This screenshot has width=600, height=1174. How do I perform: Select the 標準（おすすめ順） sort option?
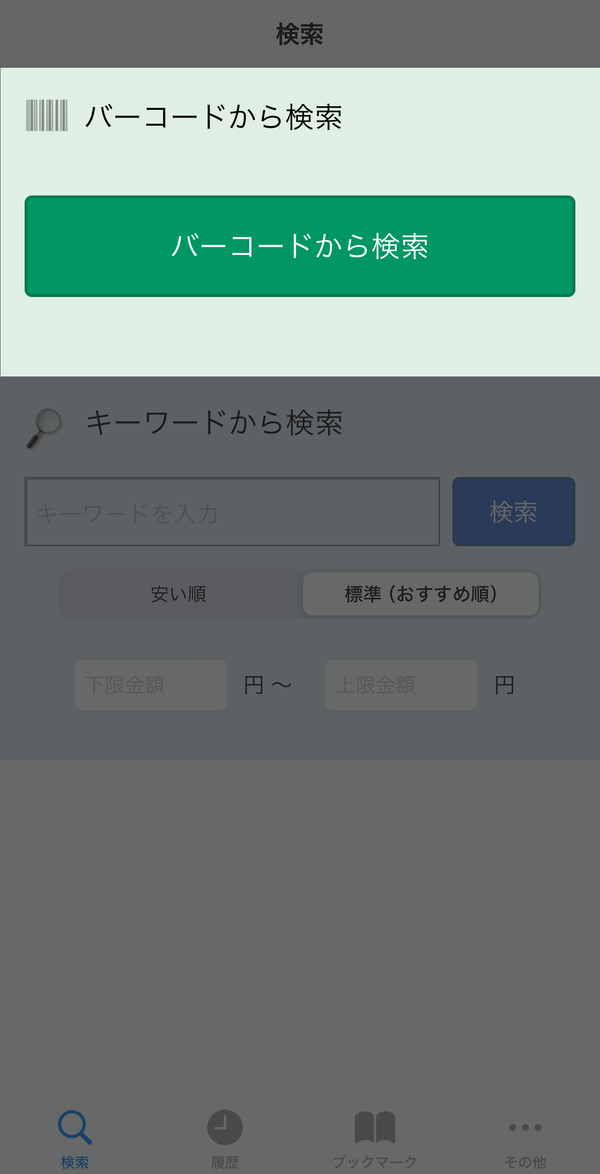[x=421, y=594]
